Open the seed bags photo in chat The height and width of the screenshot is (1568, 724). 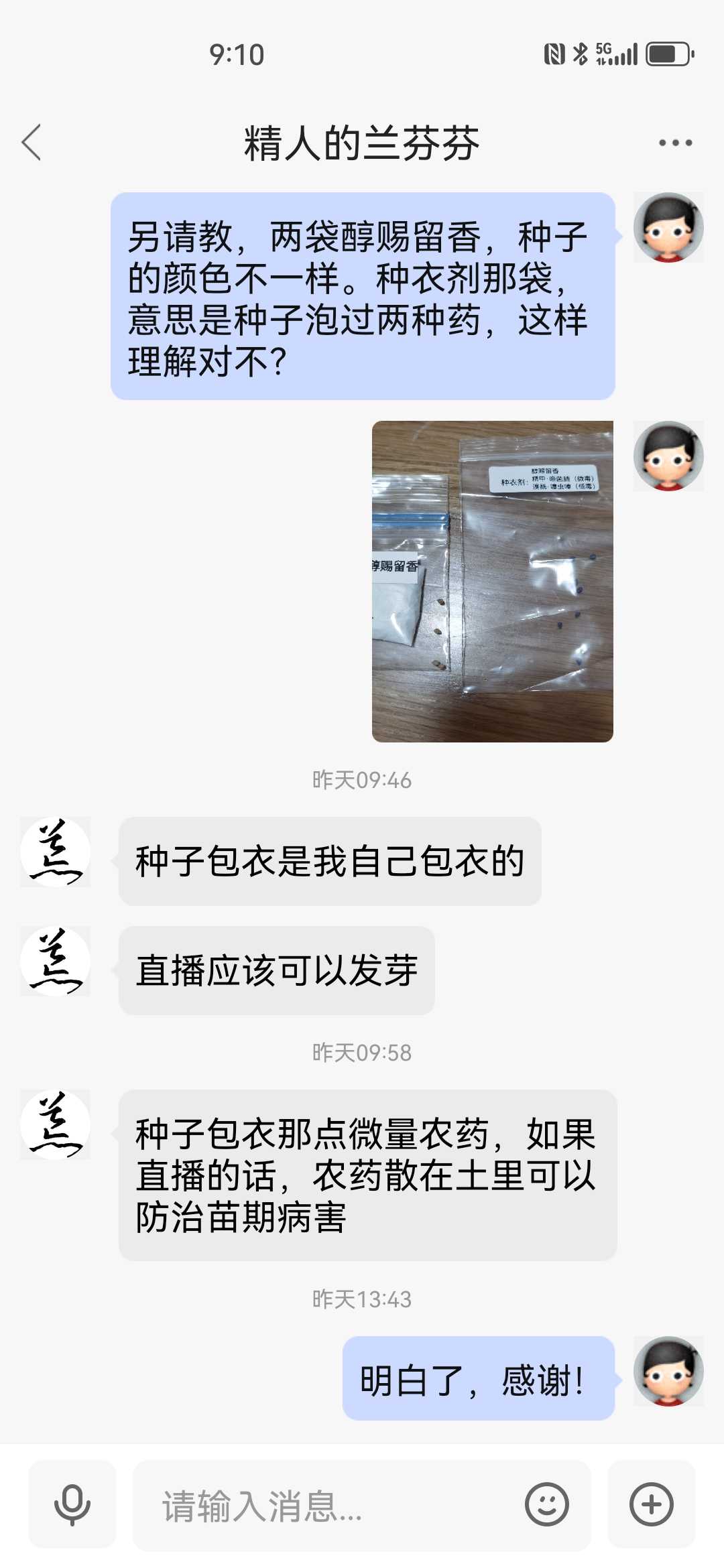(x=493, y=581)
